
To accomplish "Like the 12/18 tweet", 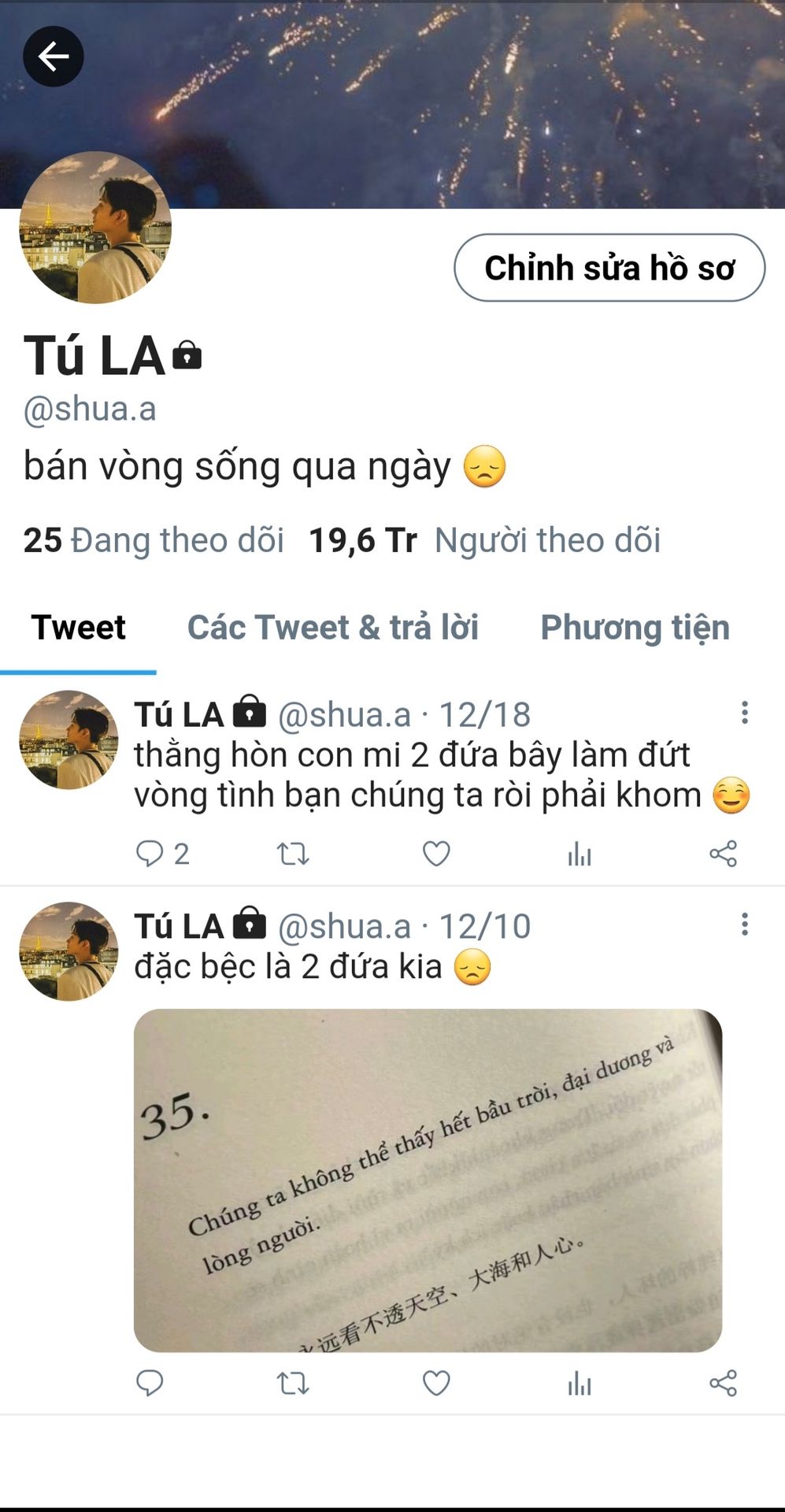I will [436, 854].
